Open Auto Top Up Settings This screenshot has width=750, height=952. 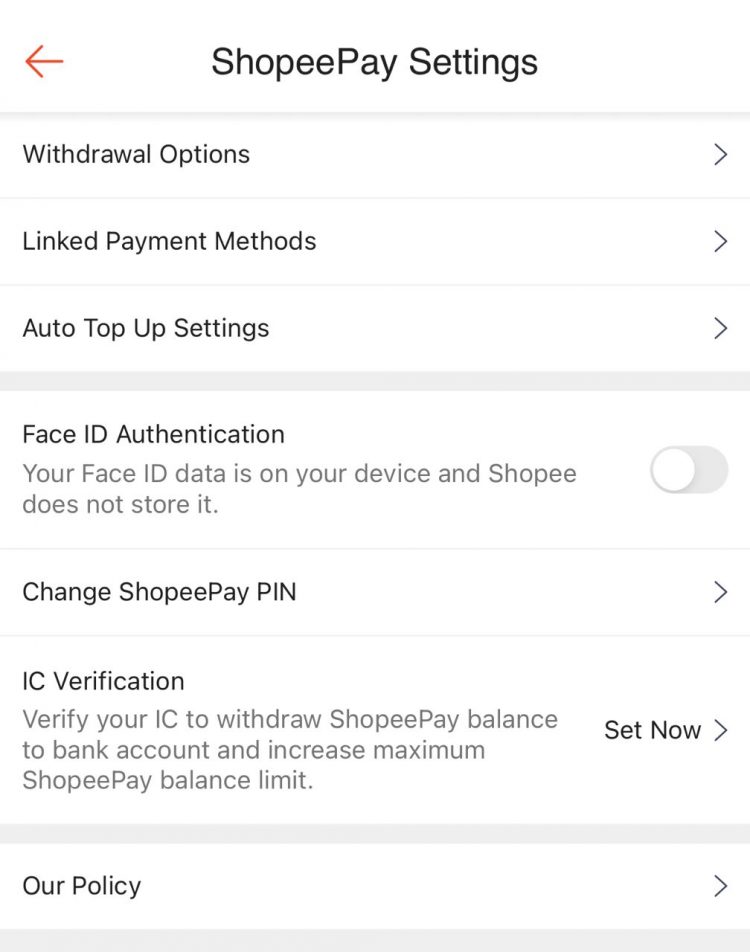375,329
